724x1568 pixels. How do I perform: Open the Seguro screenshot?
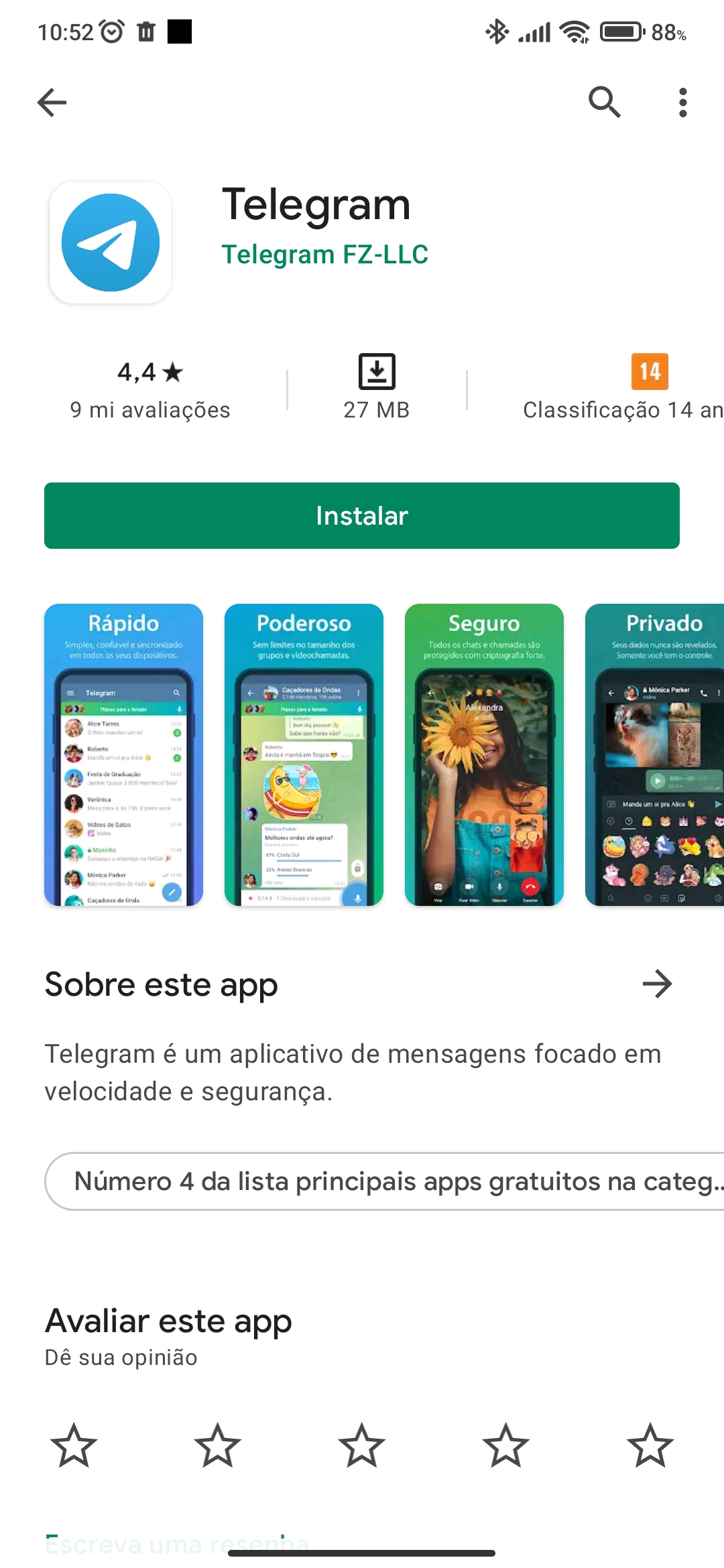coord(484,755)
